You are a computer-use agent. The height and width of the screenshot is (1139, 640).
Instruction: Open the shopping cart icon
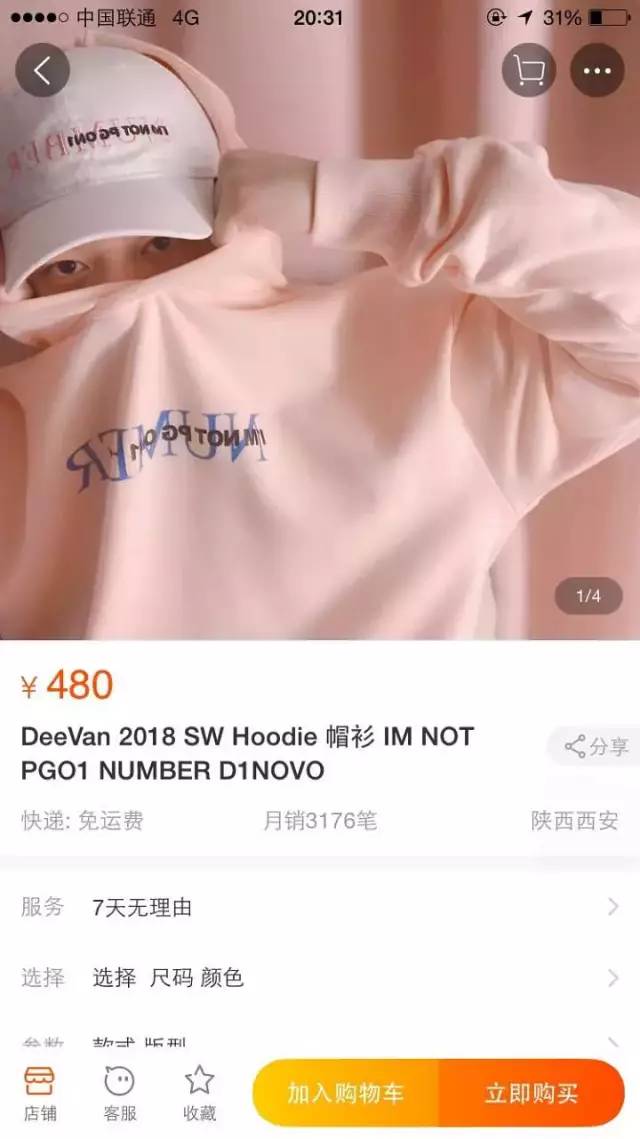tap(529, 70)
